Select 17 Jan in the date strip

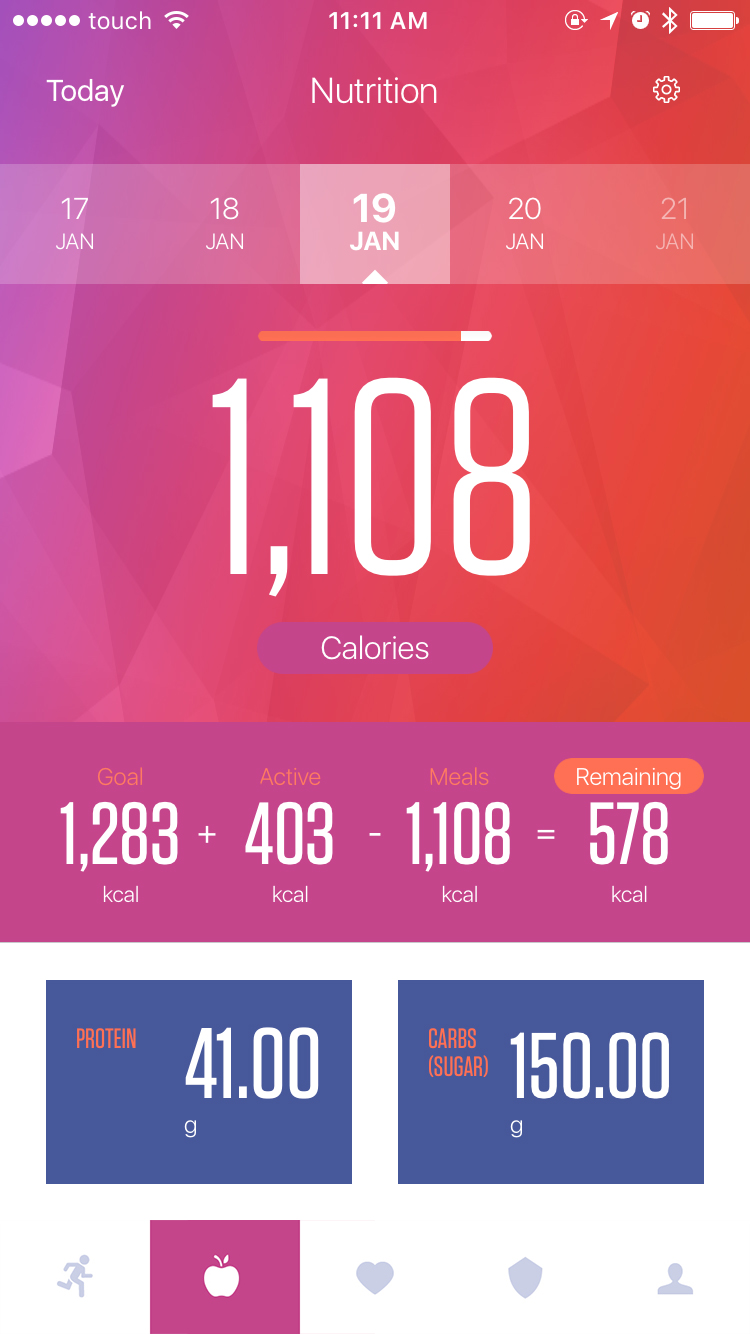click(x=75, y=224)
